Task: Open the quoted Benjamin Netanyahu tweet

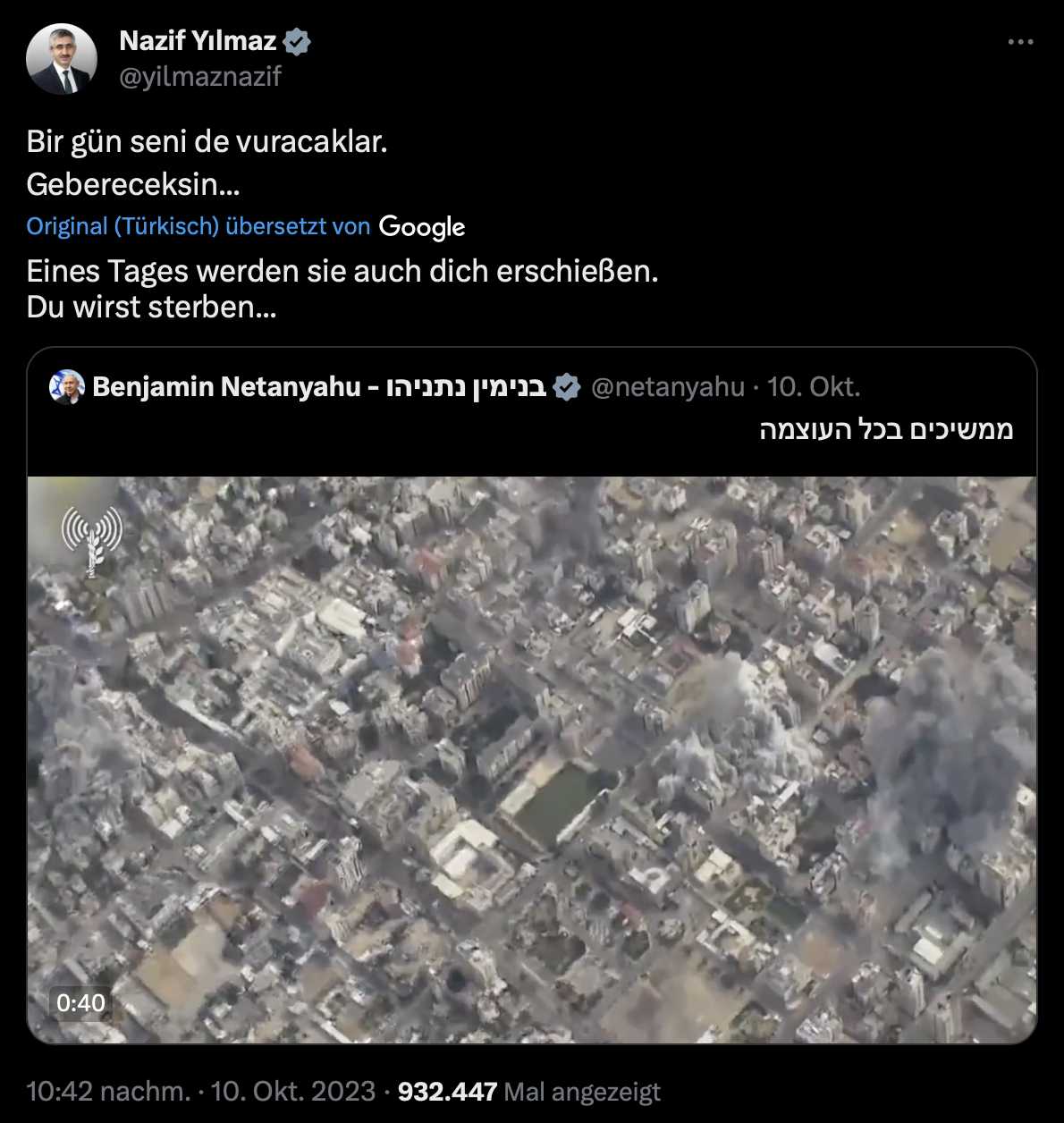Action: pyautogui.click(x=885, y=430)
